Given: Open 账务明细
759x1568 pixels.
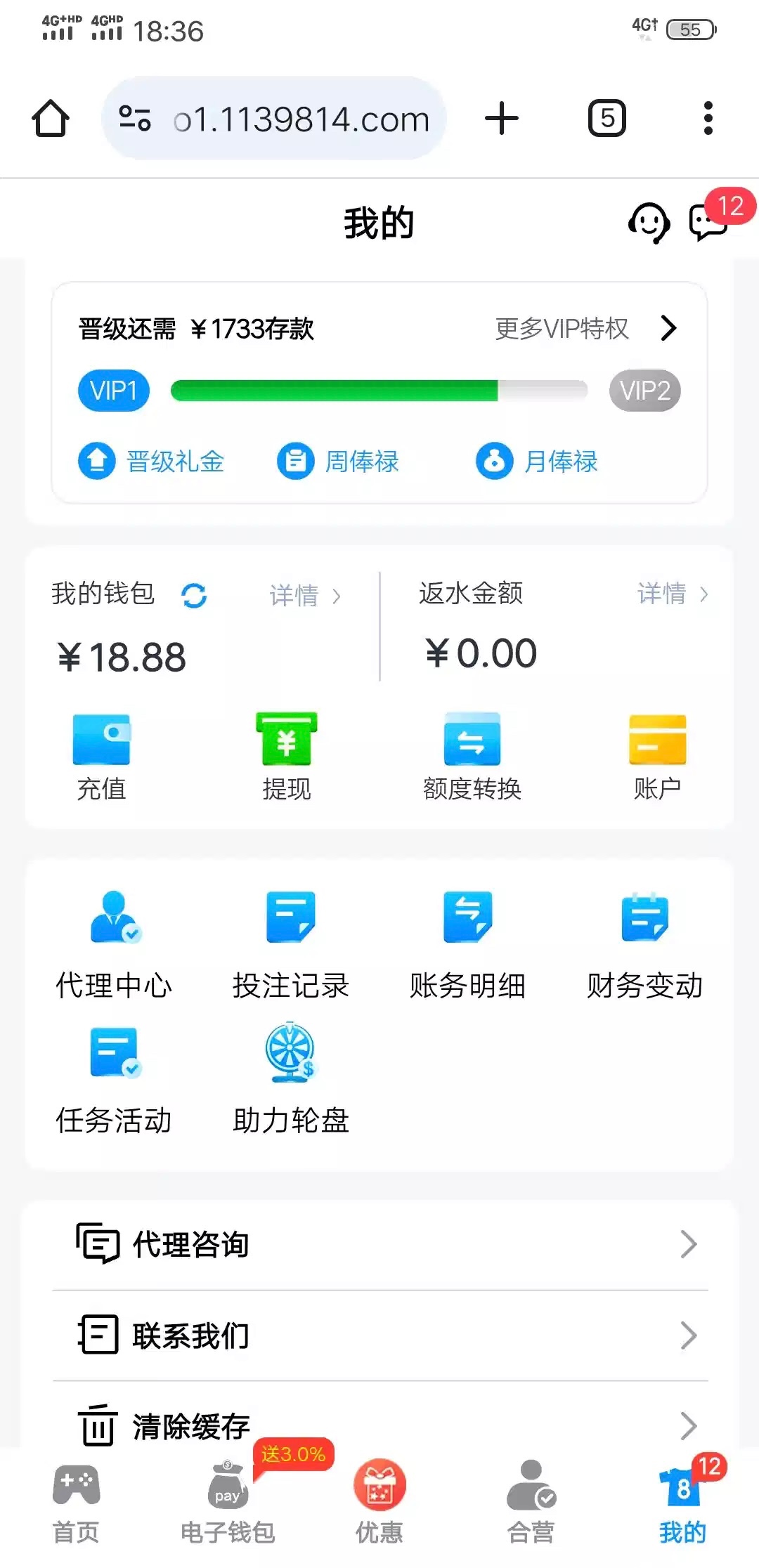Looking at the screenshot, I should coord(468,945).
